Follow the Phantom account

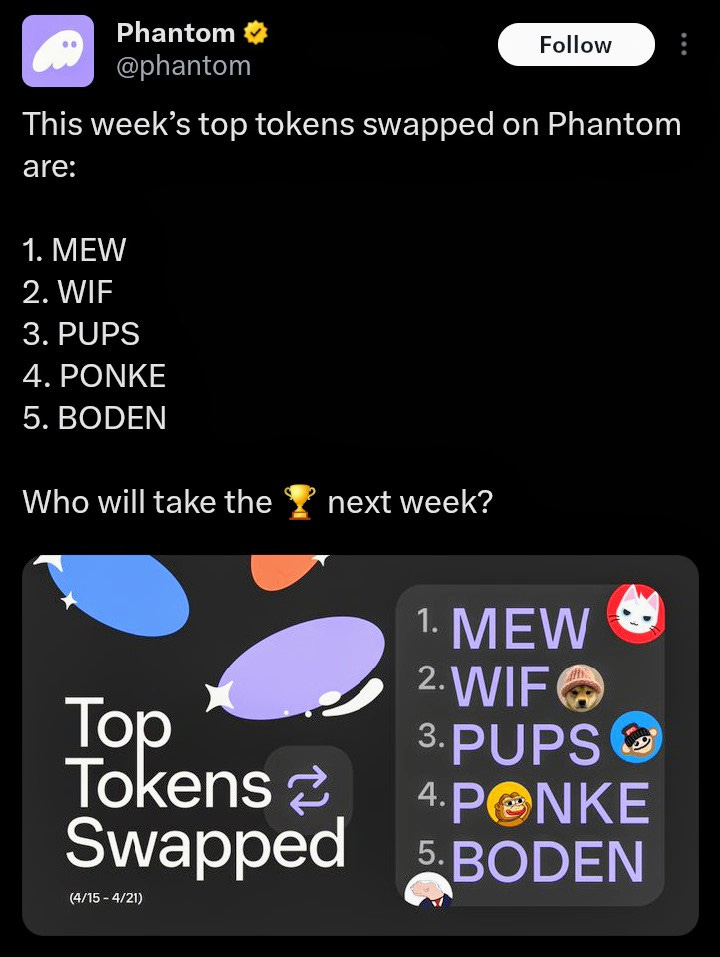click(x=575, y=45)
